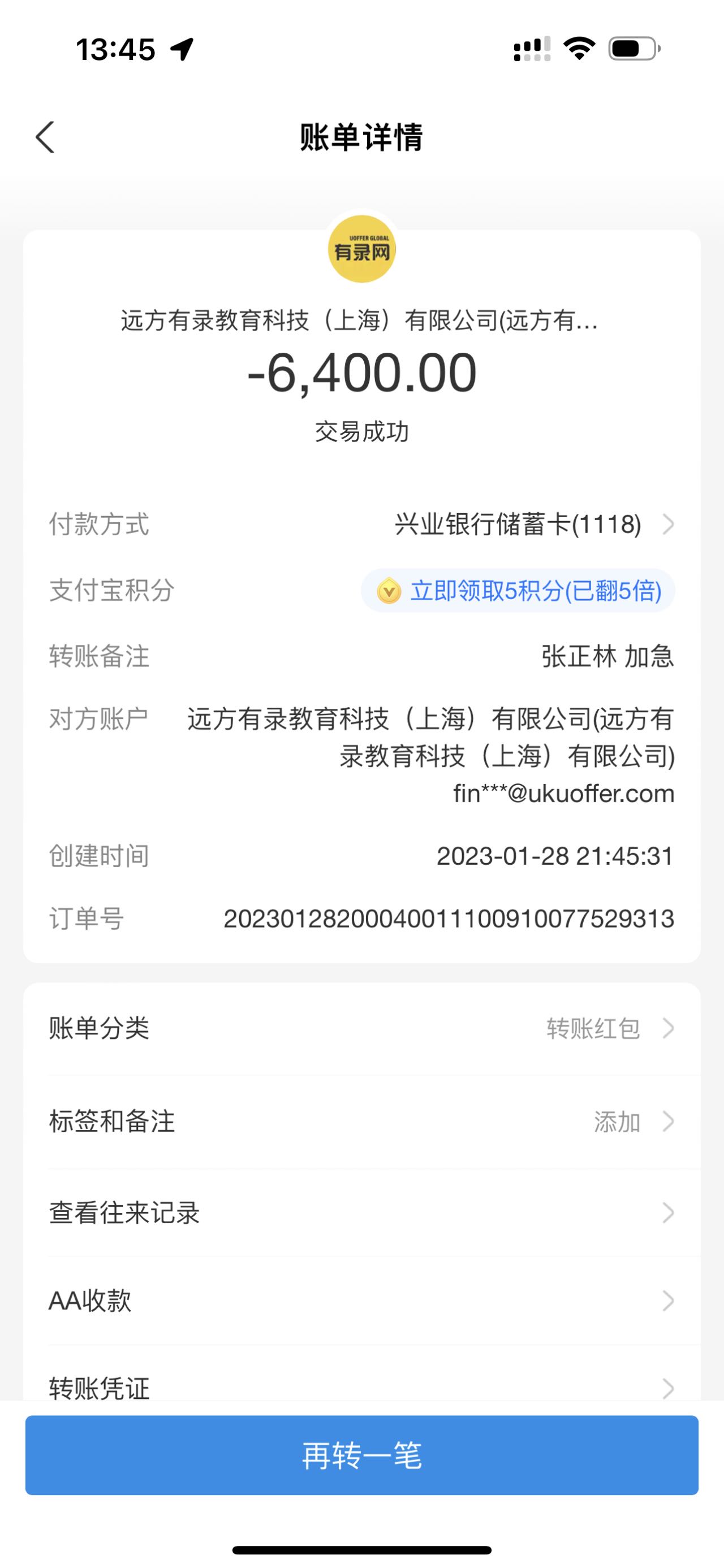
Task: Open payment method 兴业银行储蓄卡(1118)
Action: (534, 524)
